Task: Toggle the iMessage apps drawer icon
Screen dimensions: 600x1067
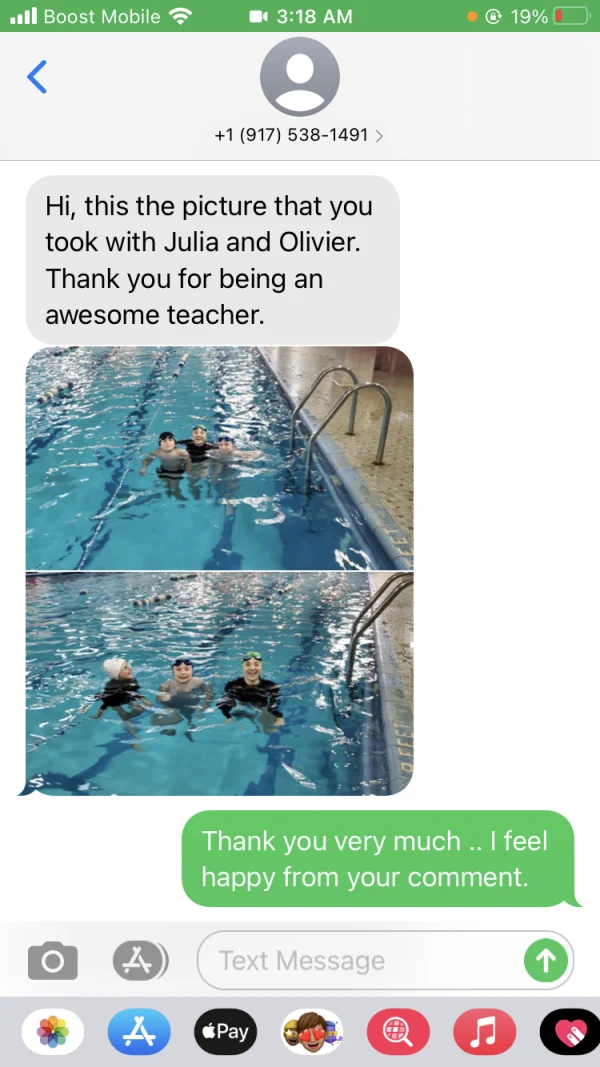Action: point(139,961)
